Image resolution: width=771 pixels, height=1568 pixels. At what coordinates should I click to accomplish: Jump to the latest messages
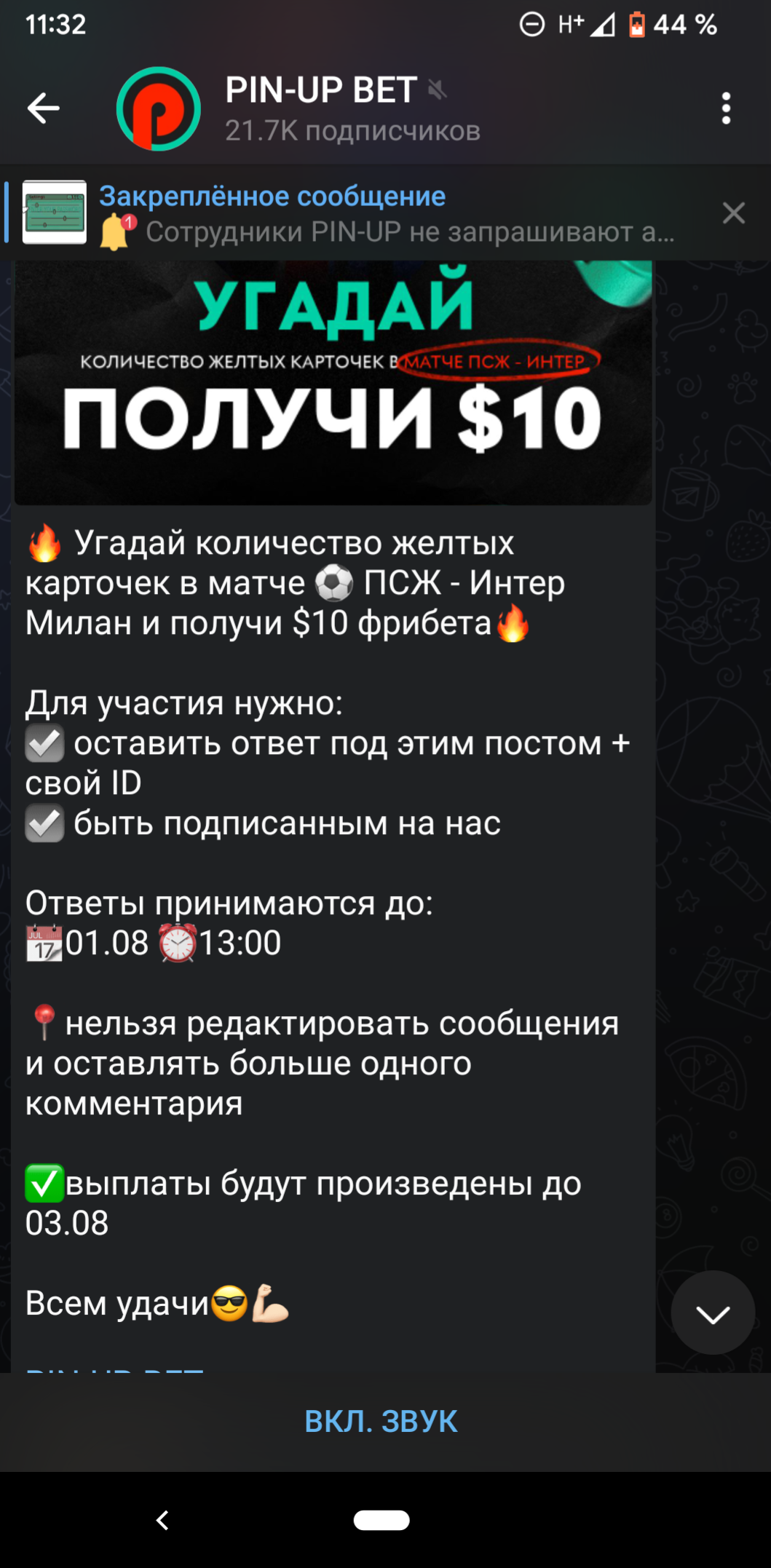click(712, 1313)
